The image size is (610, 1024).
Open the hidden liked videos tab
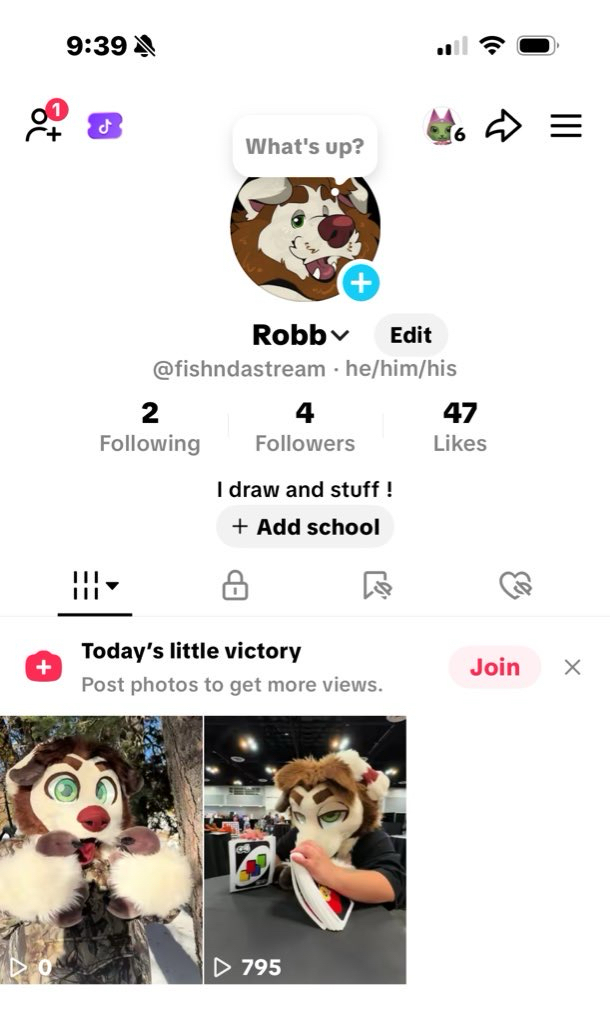click(515, 586)
